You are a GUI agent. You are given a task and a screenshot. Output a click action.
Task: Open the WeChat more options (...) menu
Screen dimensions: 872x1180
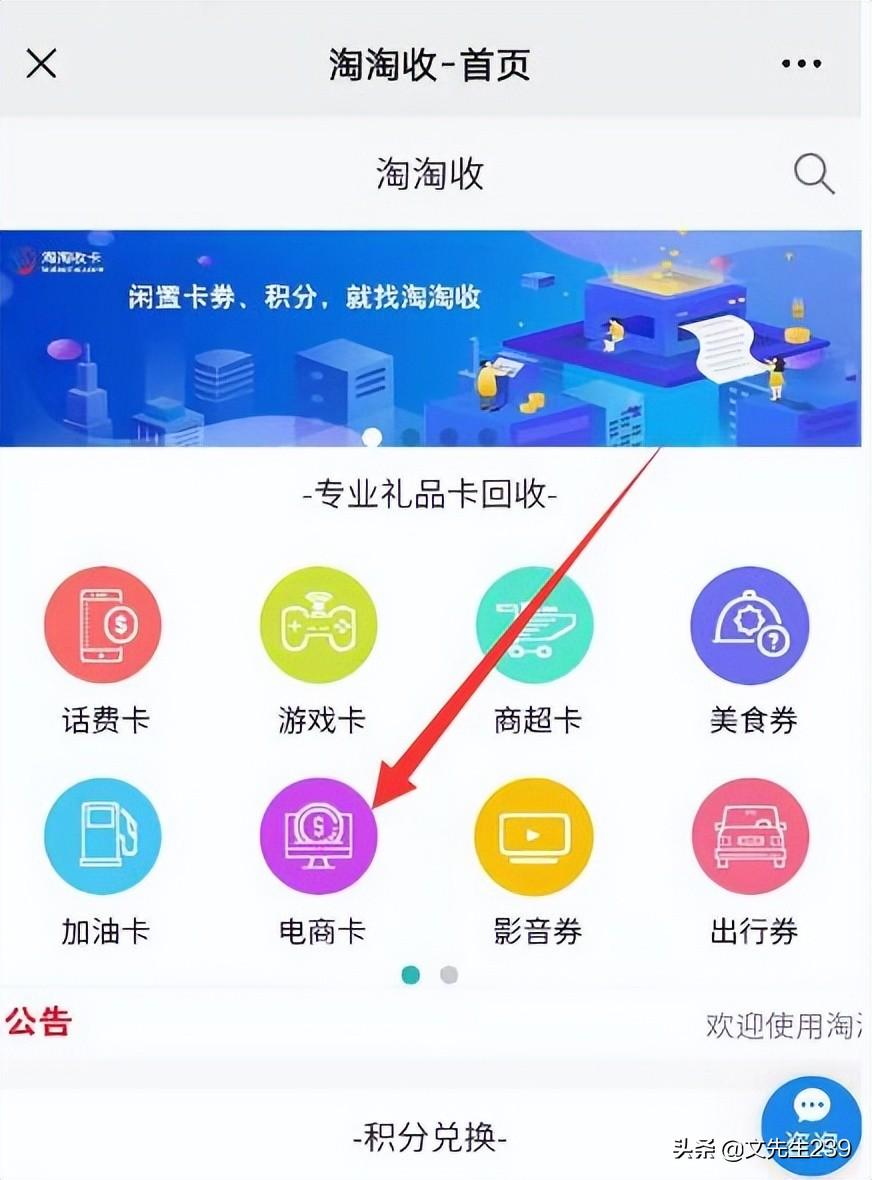point(800,63)
